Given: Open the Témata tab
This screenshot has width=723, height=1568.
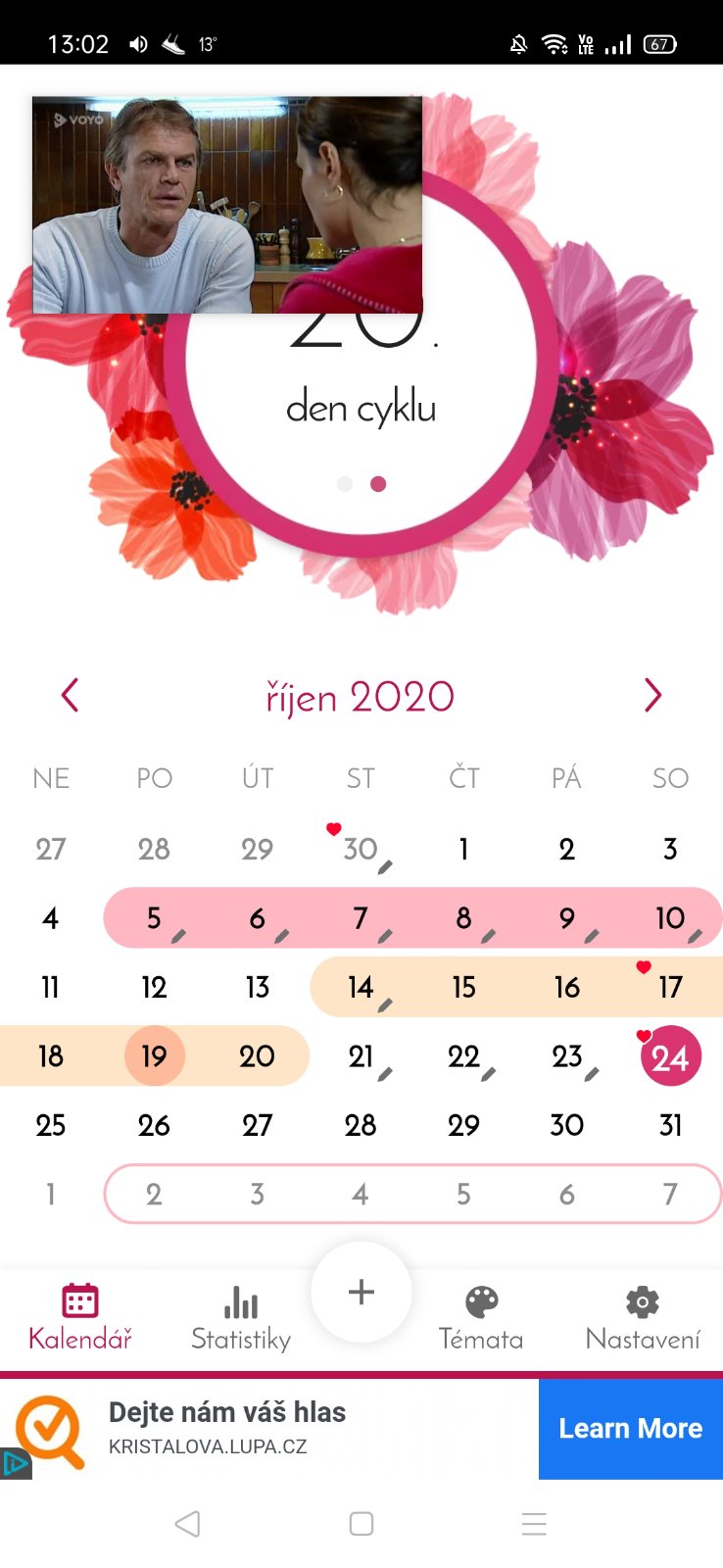Looking at the screenshot, I should (x=481, y=1316).
